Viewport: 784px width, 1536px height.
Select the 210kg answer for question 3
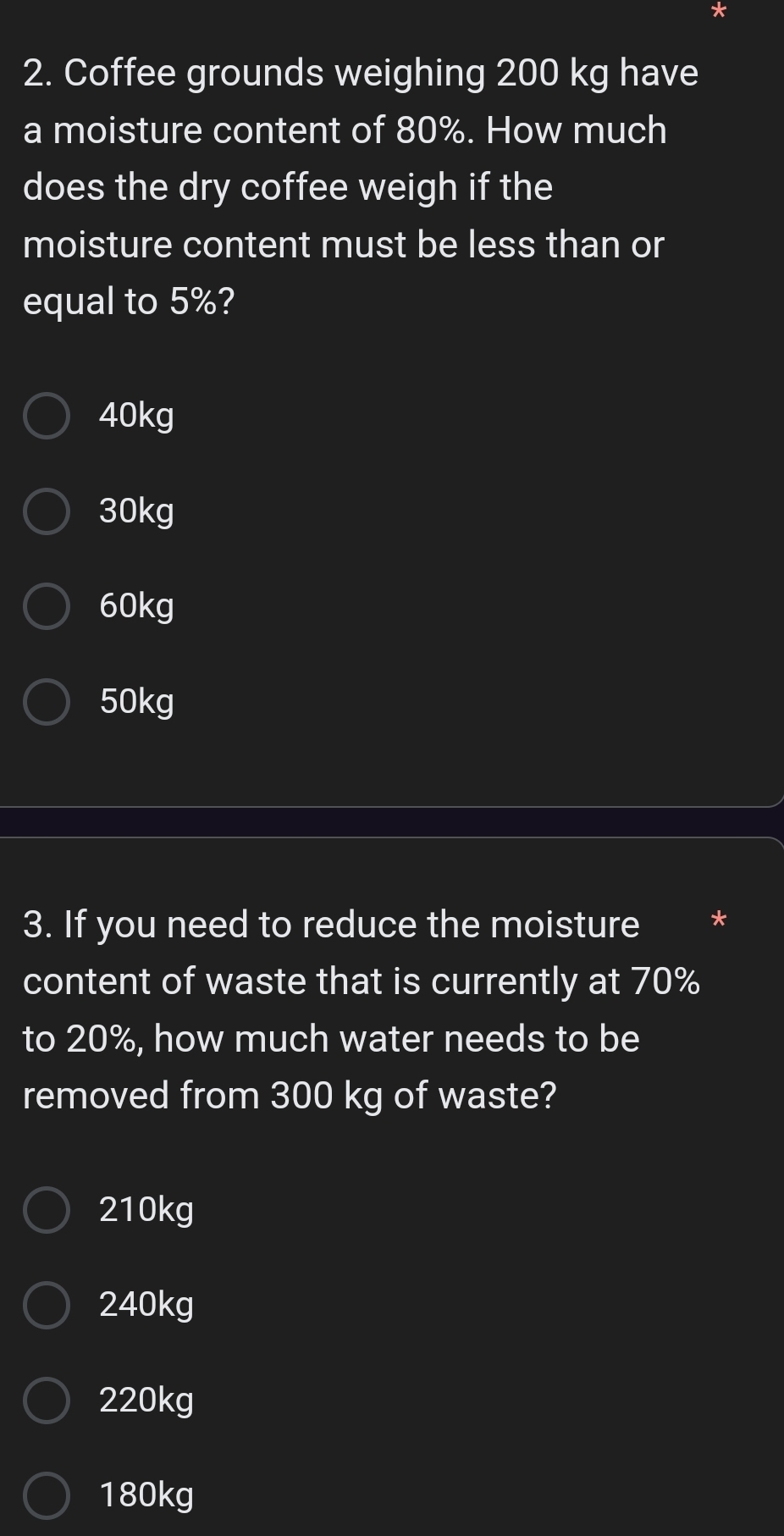point(47,1211)
